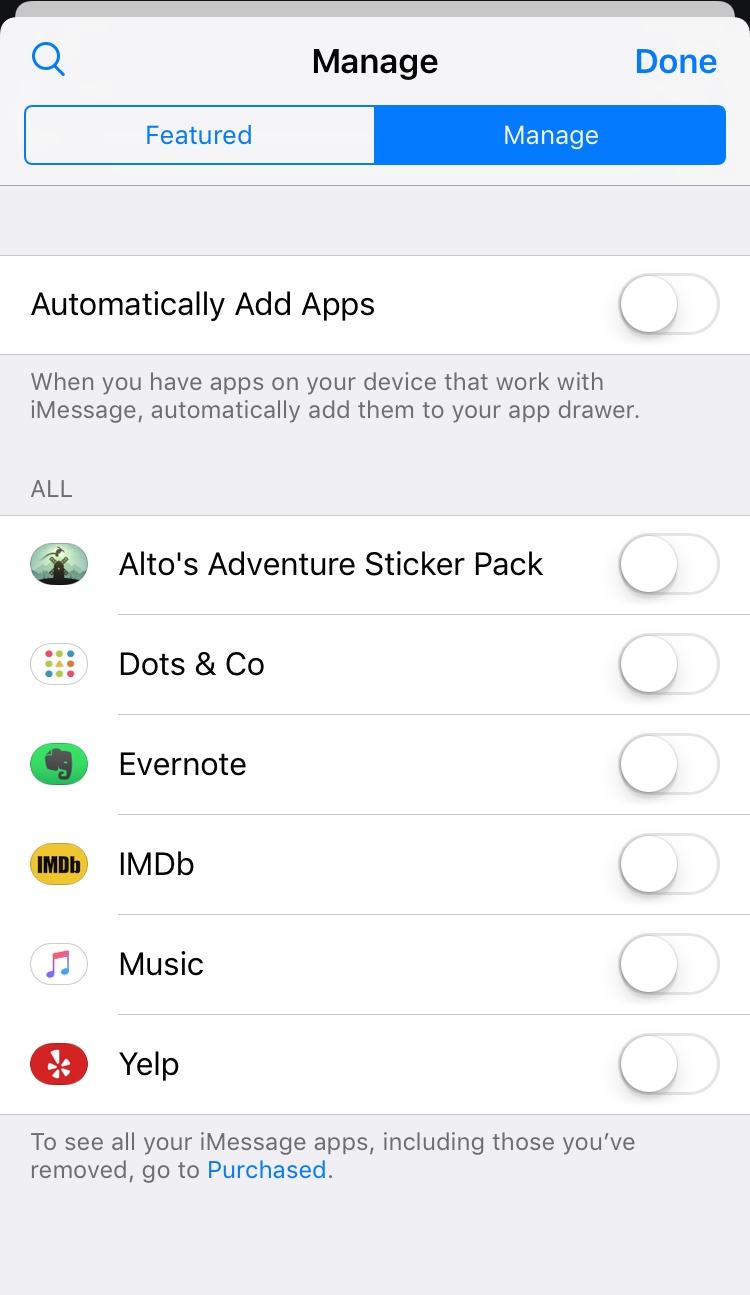This screenshot has width=750, height=1295.
Task: Tap Done to close Manage
Action: [676, 62]
